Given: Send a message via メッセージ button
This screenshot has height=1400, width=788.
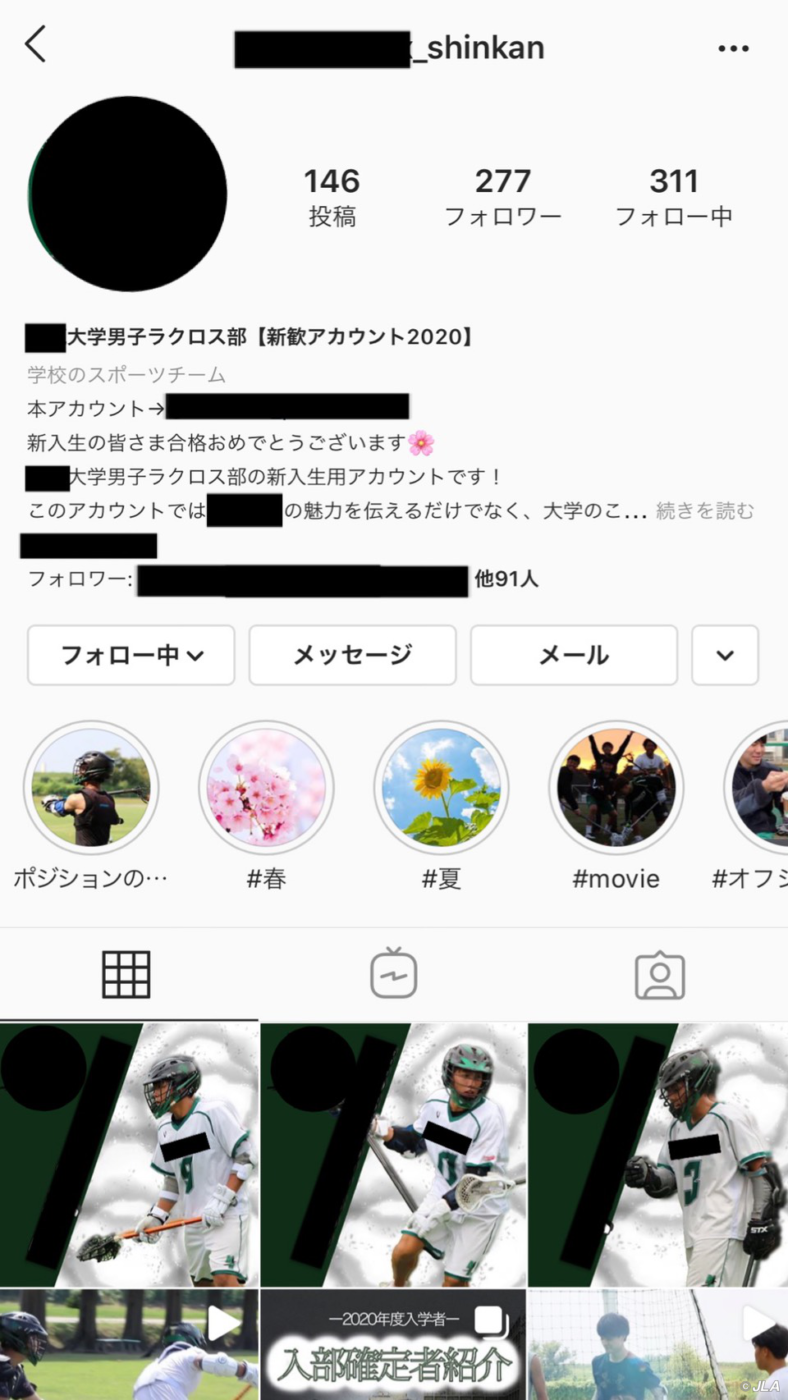Looking at the screenshot, I should coord(352,655).
